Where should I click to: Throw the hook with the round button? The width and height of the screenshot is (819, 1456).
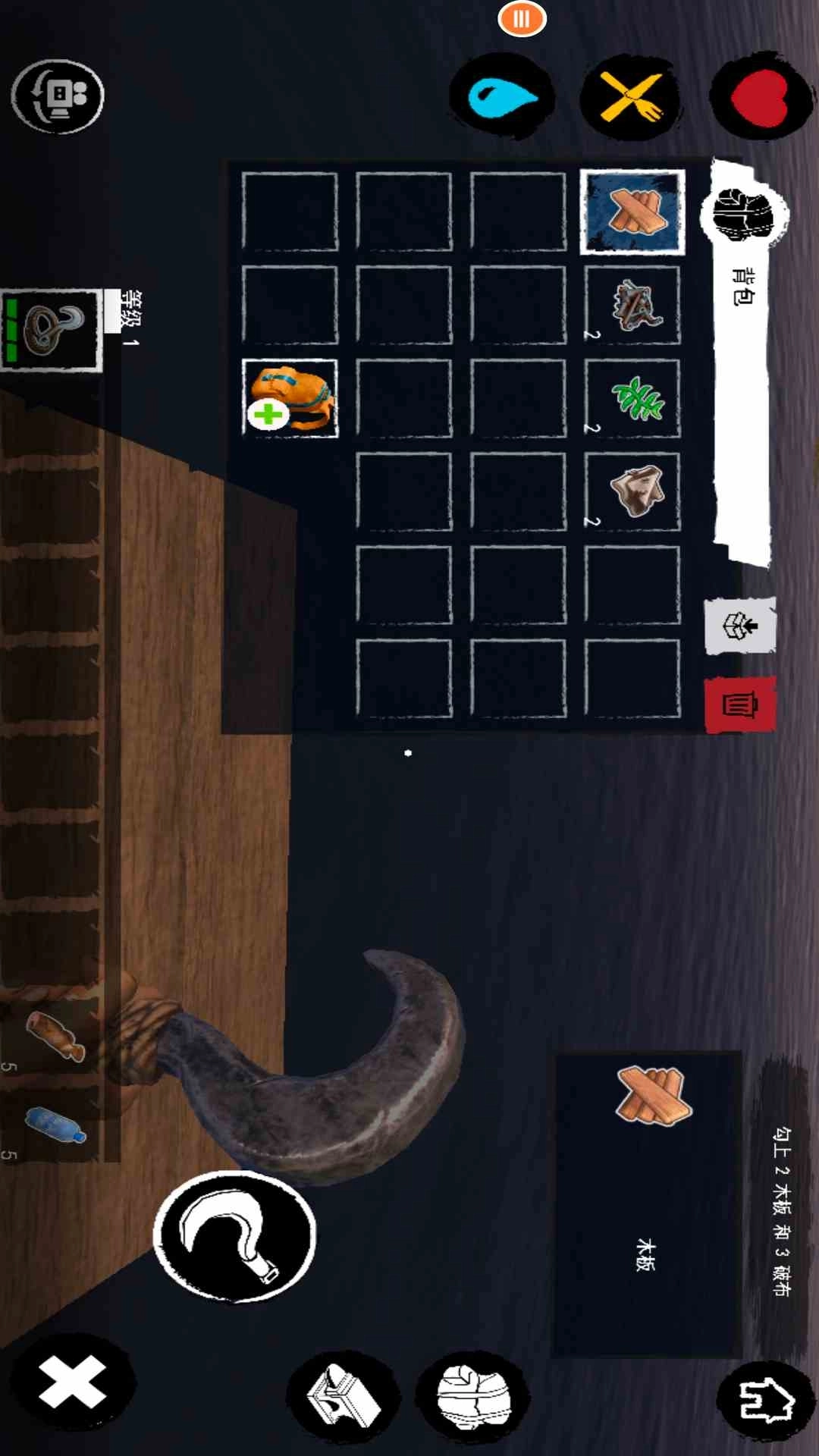234,1236
